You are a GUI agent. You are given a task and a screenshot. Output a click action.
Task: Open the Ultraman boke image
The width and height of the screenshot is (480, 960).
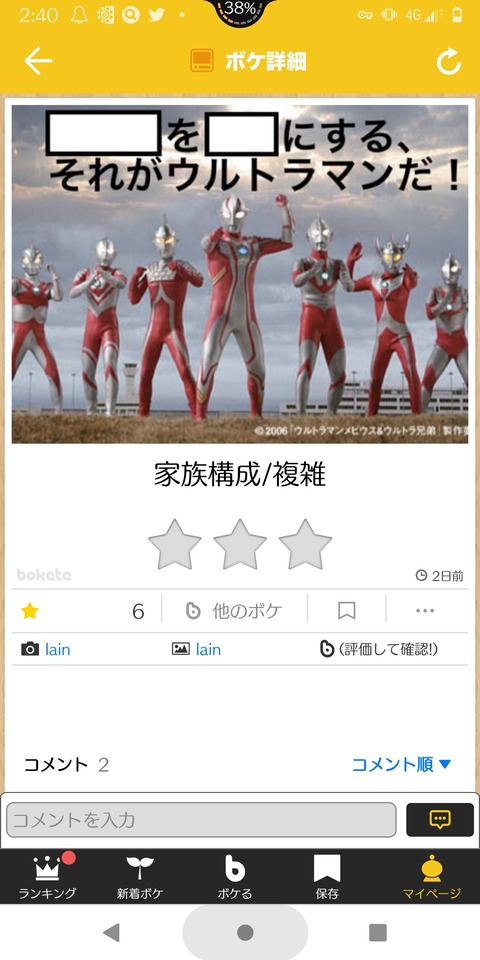(239, 274)
